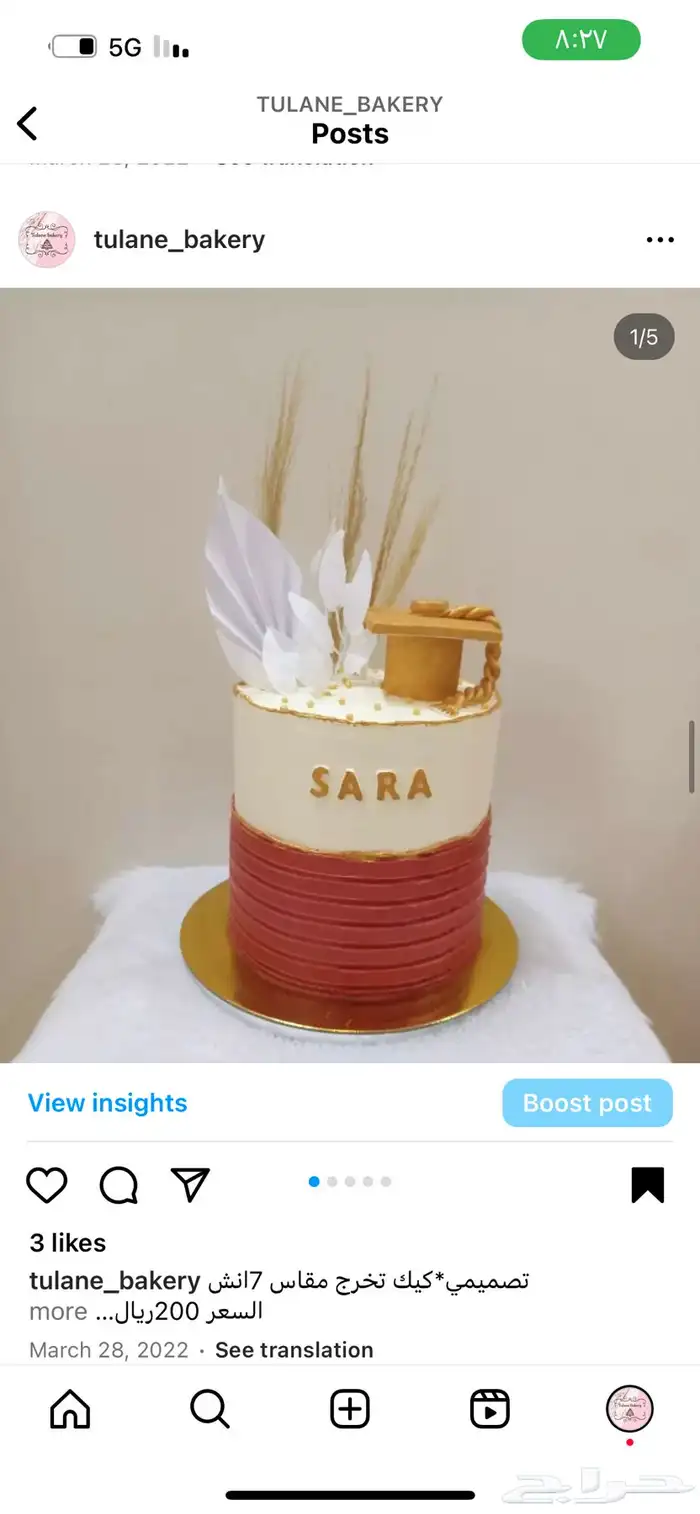The width and height of the screenshot is (700, 1514).
Task: Remove the post from saved bookmarks
Action: pyautogui.click(x=647, y=1185)
